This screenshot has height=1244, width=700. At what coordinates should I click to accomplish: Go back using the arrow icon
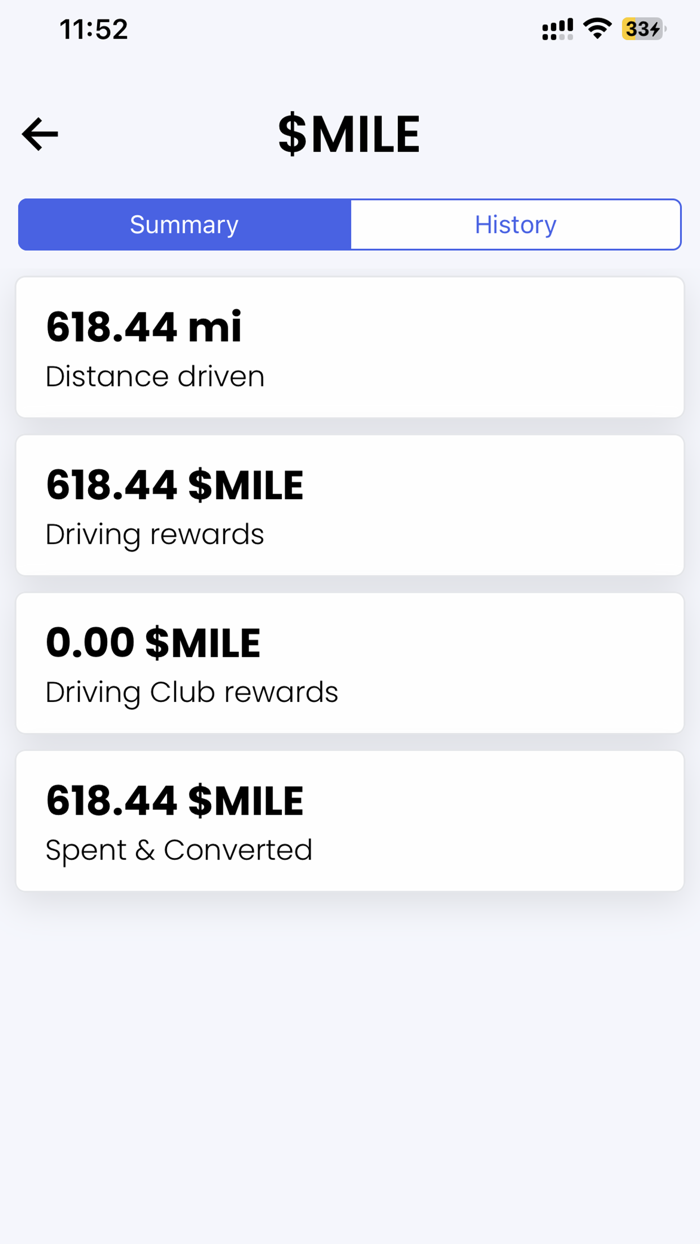40,134
